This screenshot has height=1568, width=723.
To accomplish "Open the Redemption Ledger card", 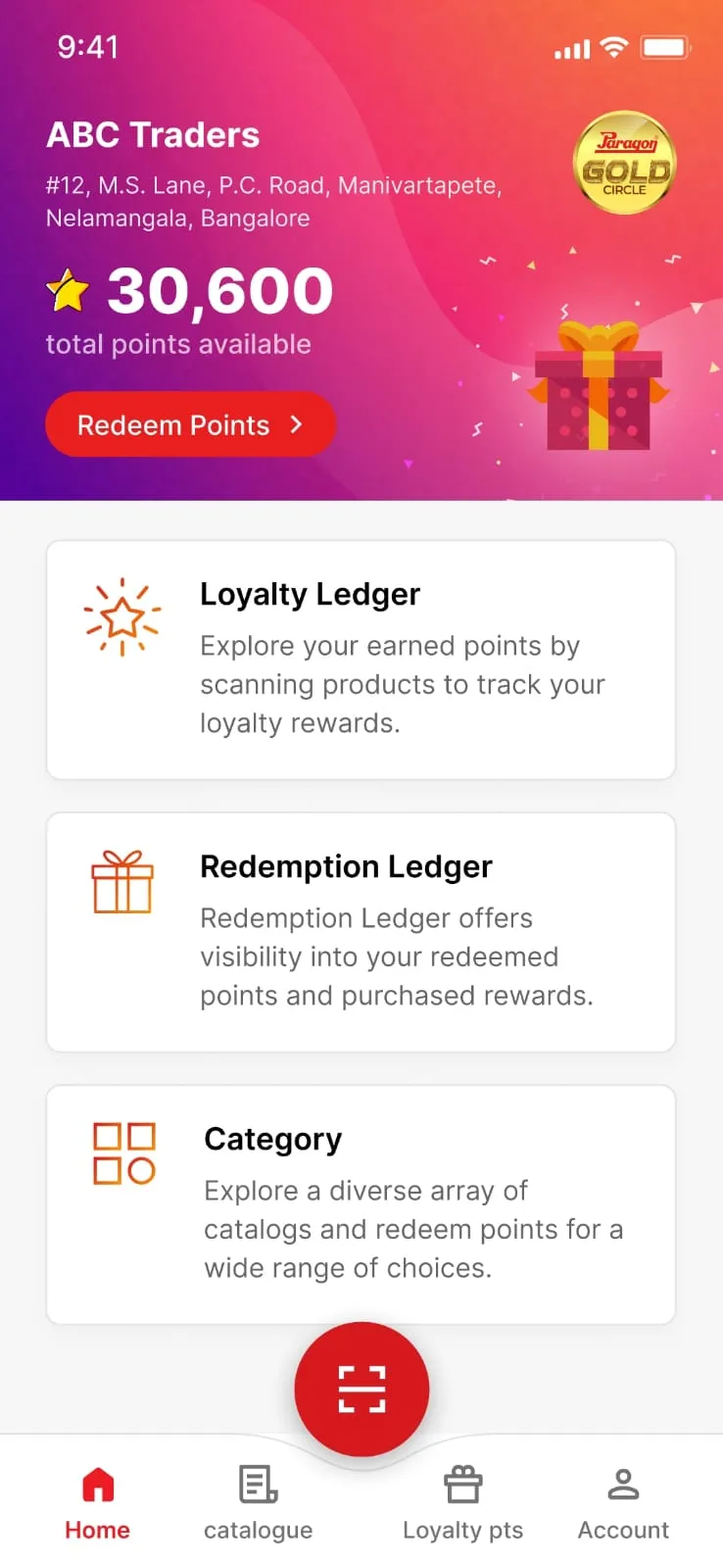I will (361, 932).
